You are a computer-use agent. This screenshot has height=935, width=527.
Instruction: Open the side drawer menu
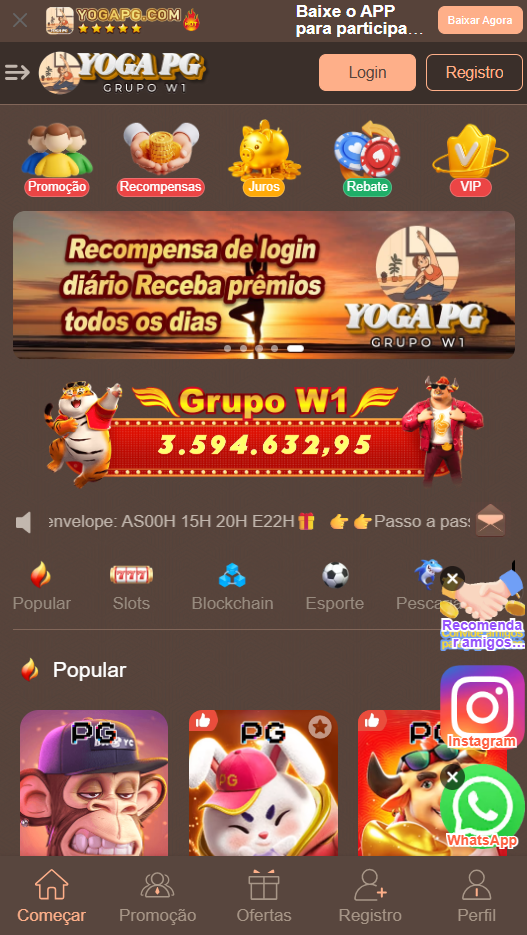point(17,73)
